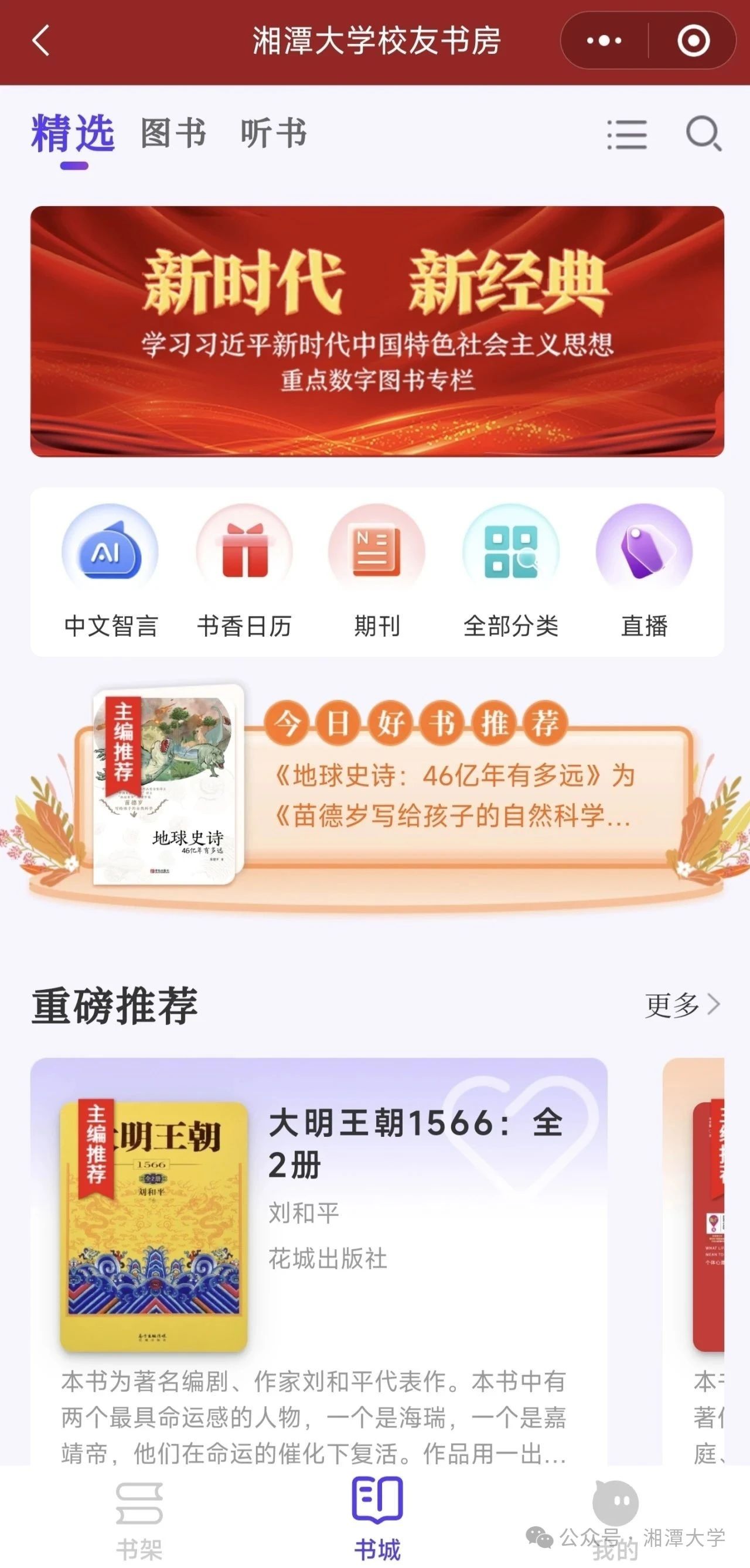Select the 书城 bottom tab
Screen dimensions: 750x1568
pos(377,1520)
